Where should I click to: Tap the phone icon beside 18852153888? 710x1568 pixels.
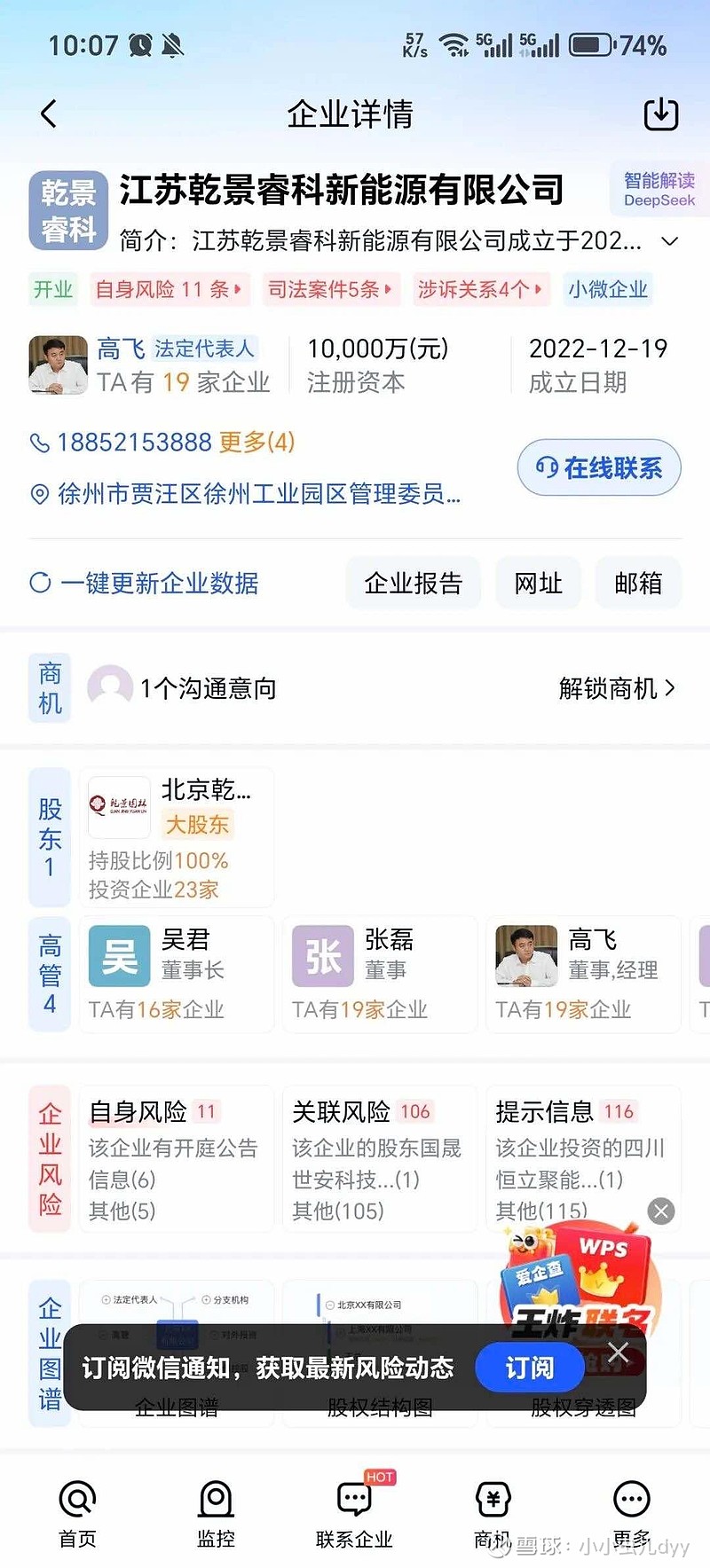point(42,443)
